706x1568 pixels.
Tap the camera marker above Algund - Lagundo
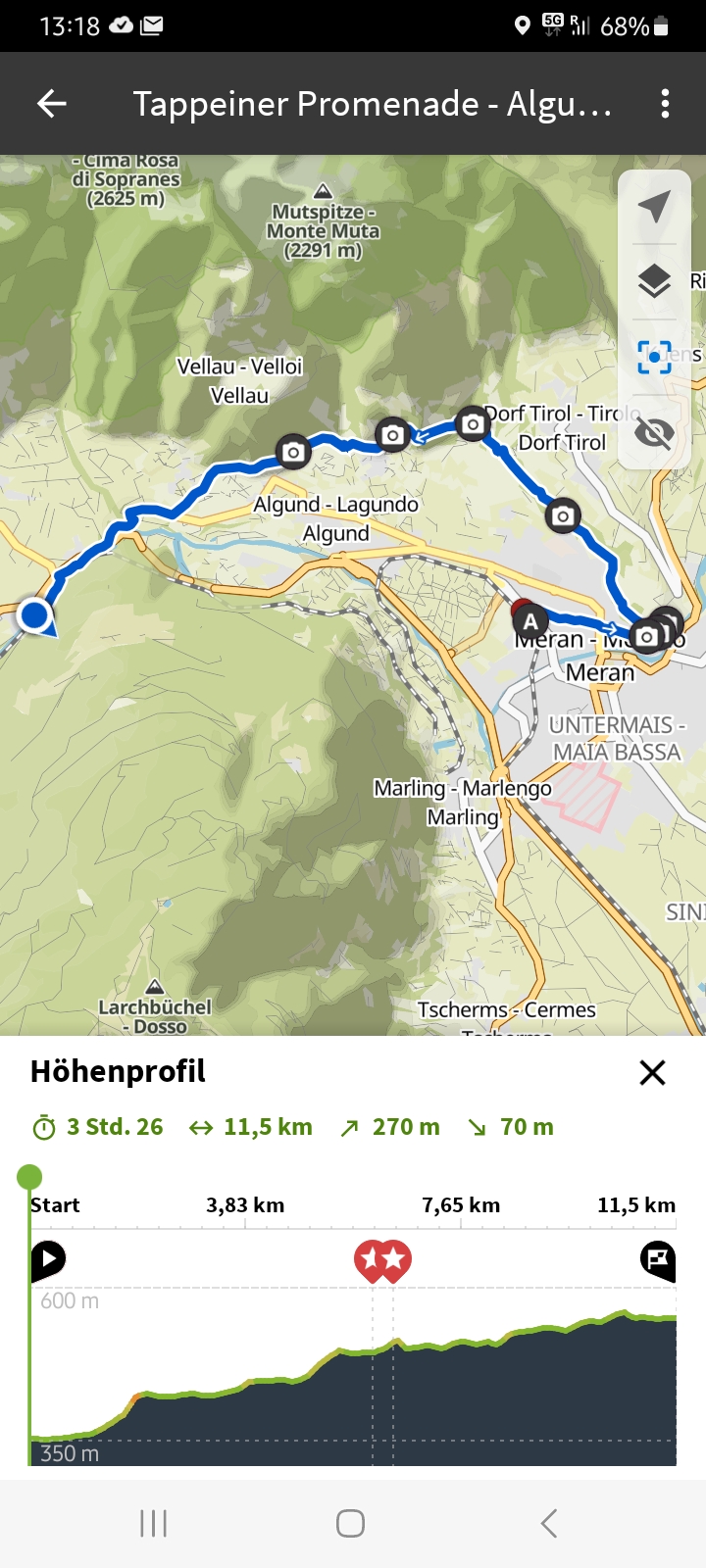[293, 452]
